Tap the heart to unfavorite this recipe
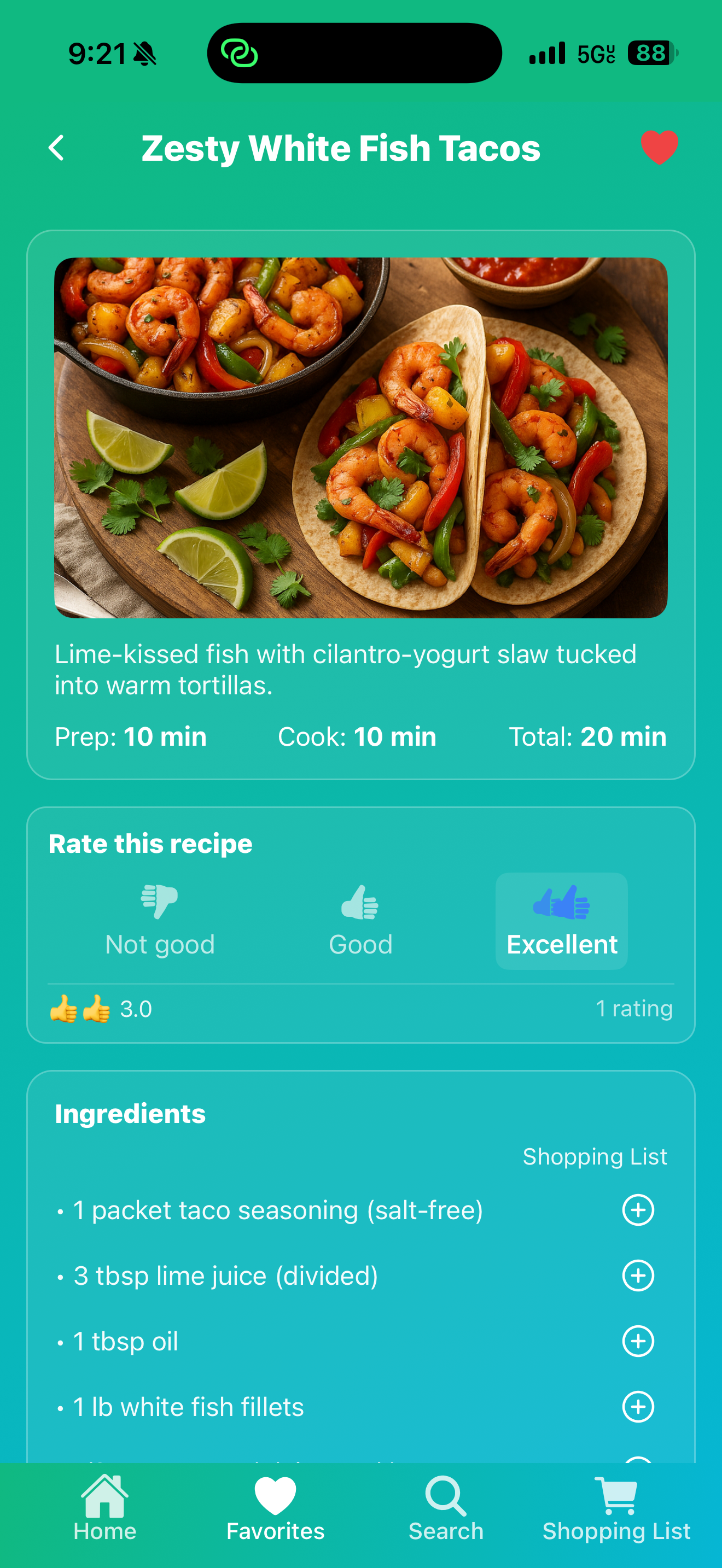This screenshot has height=1568, width=722. pos(660,146)
